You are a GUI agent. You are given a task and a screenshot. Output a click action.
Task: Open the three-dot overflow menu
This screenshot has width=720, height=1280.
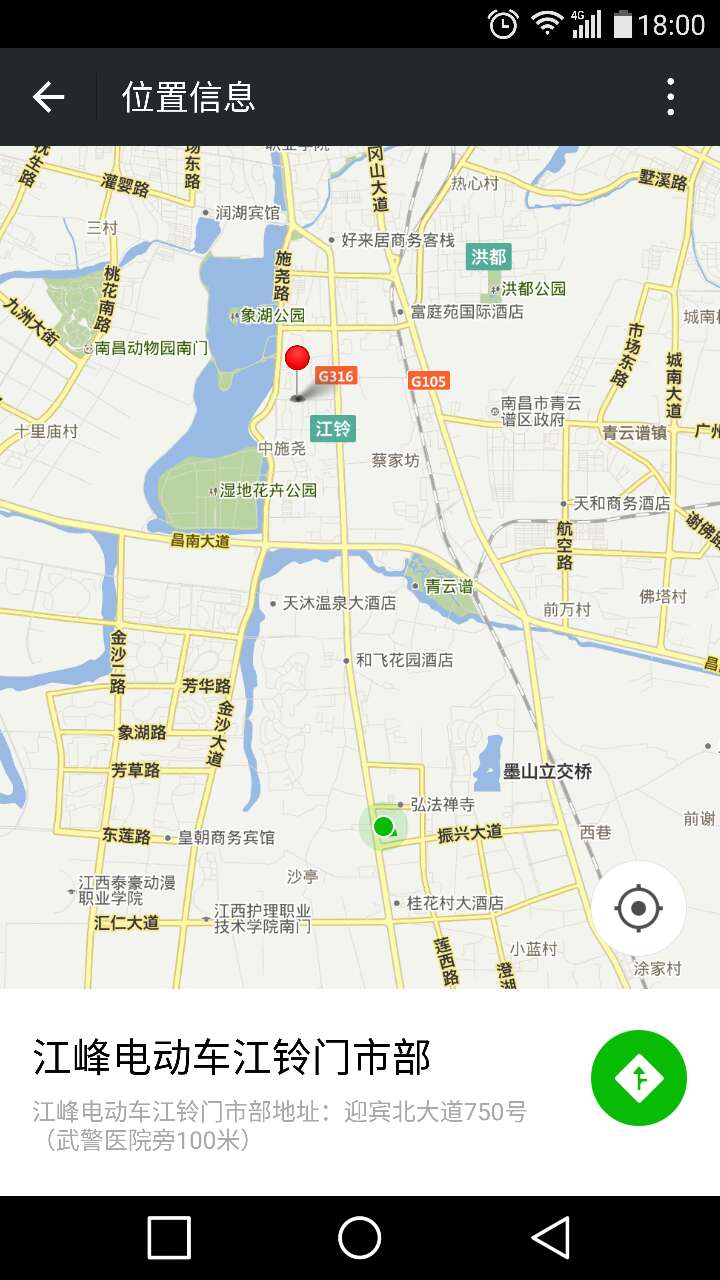tap(670, 97)
